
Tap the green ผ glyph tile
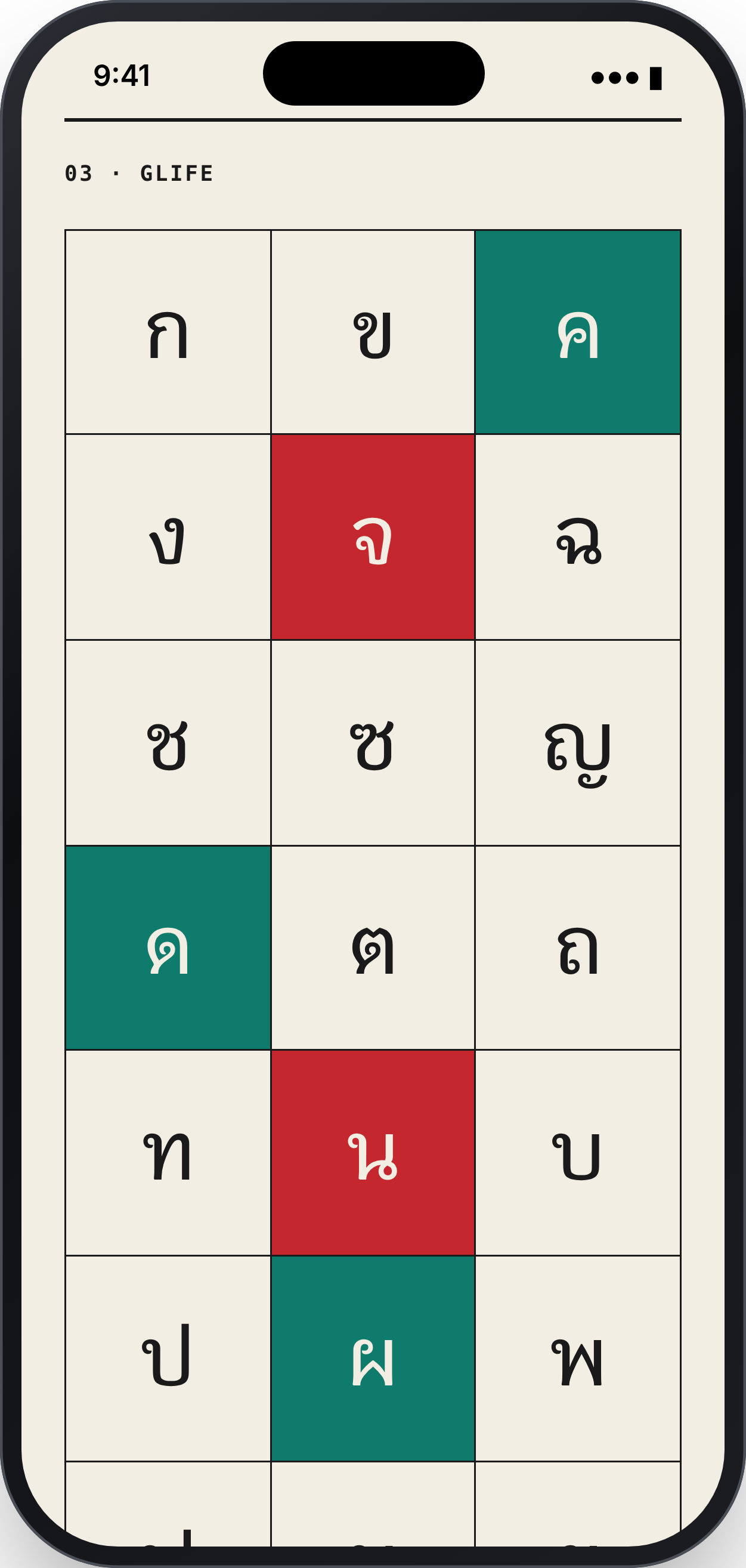coord(372,1359)
